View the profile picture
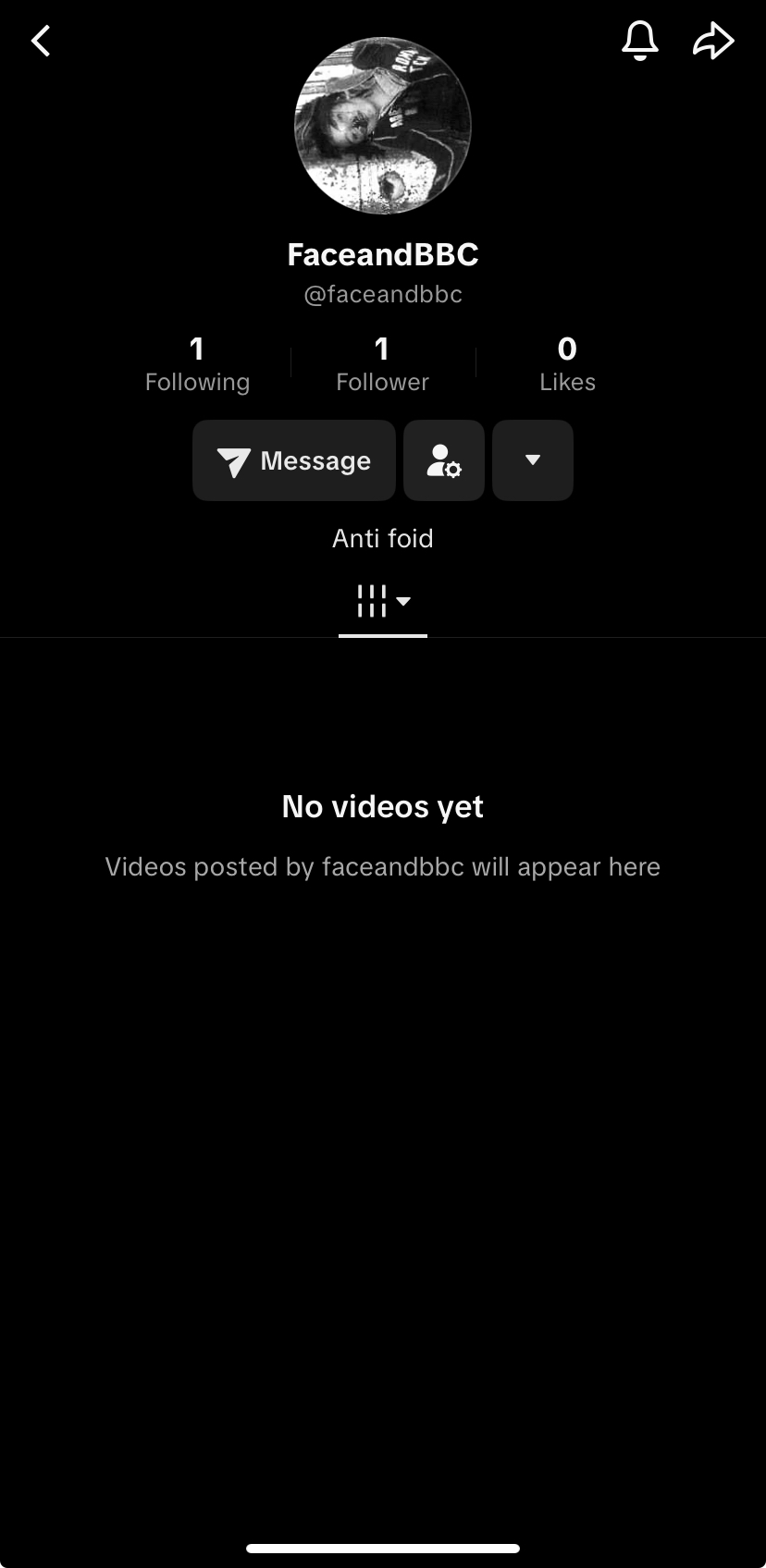This screenshot has height=1568, width=766. tap(382, 126)
